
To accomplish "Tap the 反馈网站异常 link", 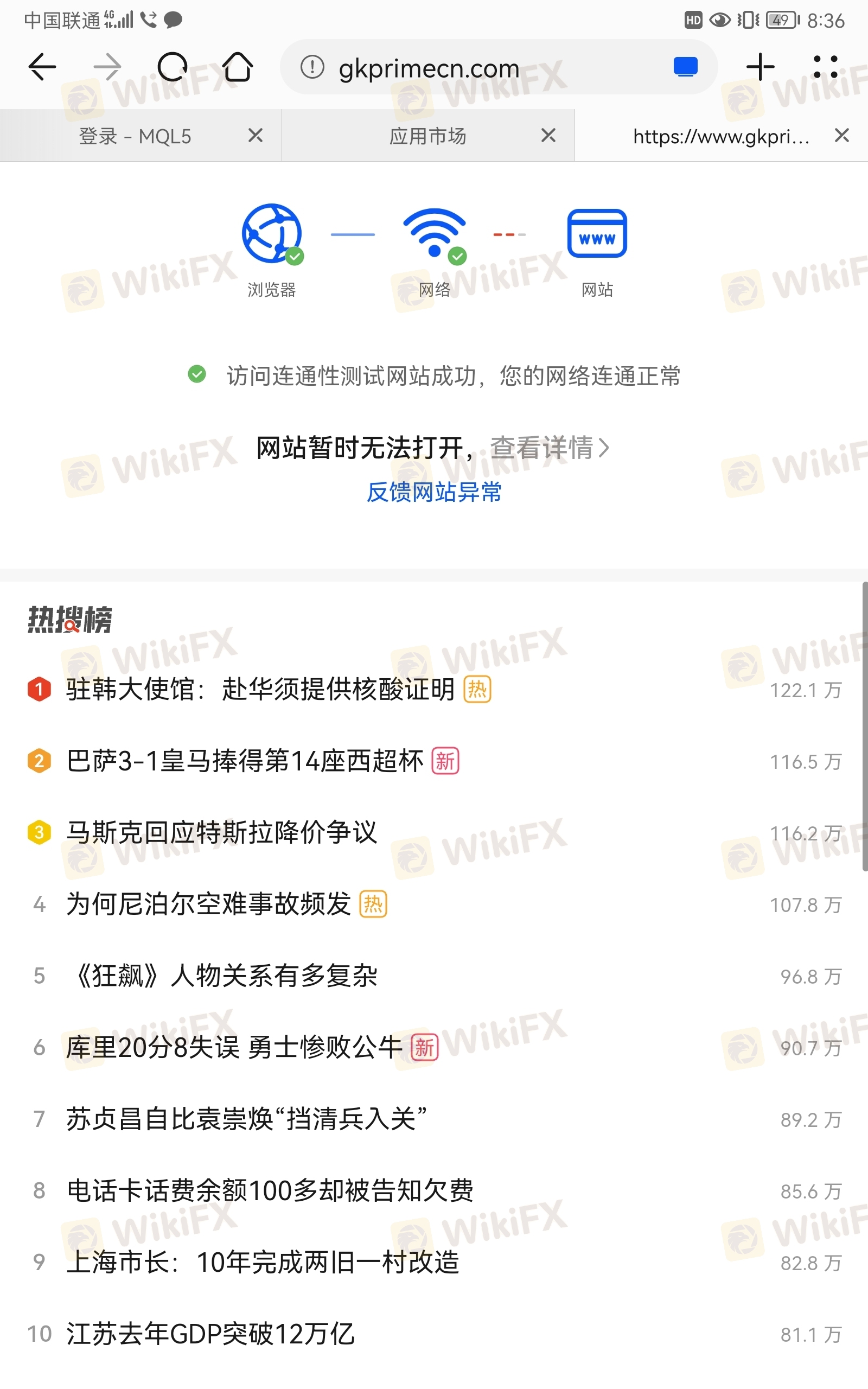I will click(434, 493).
